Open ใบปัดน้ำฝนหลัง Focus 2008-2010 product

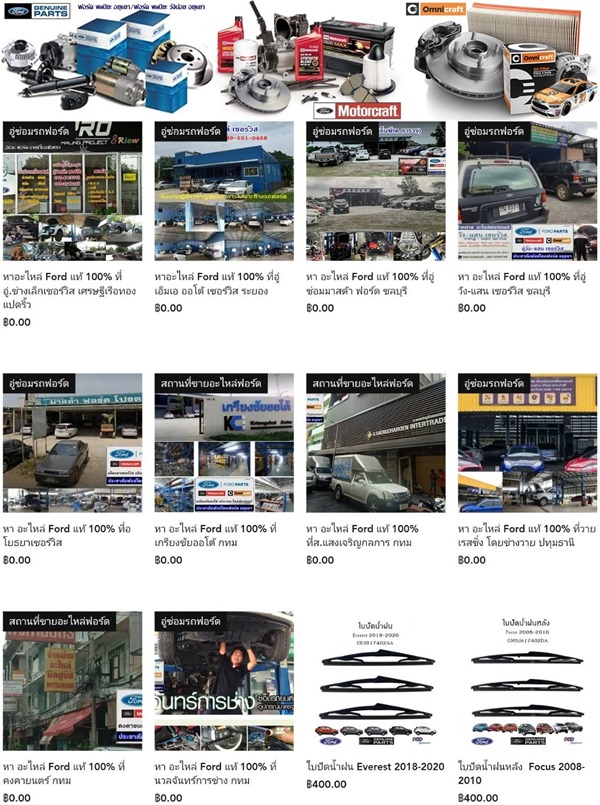click(527, 680)
